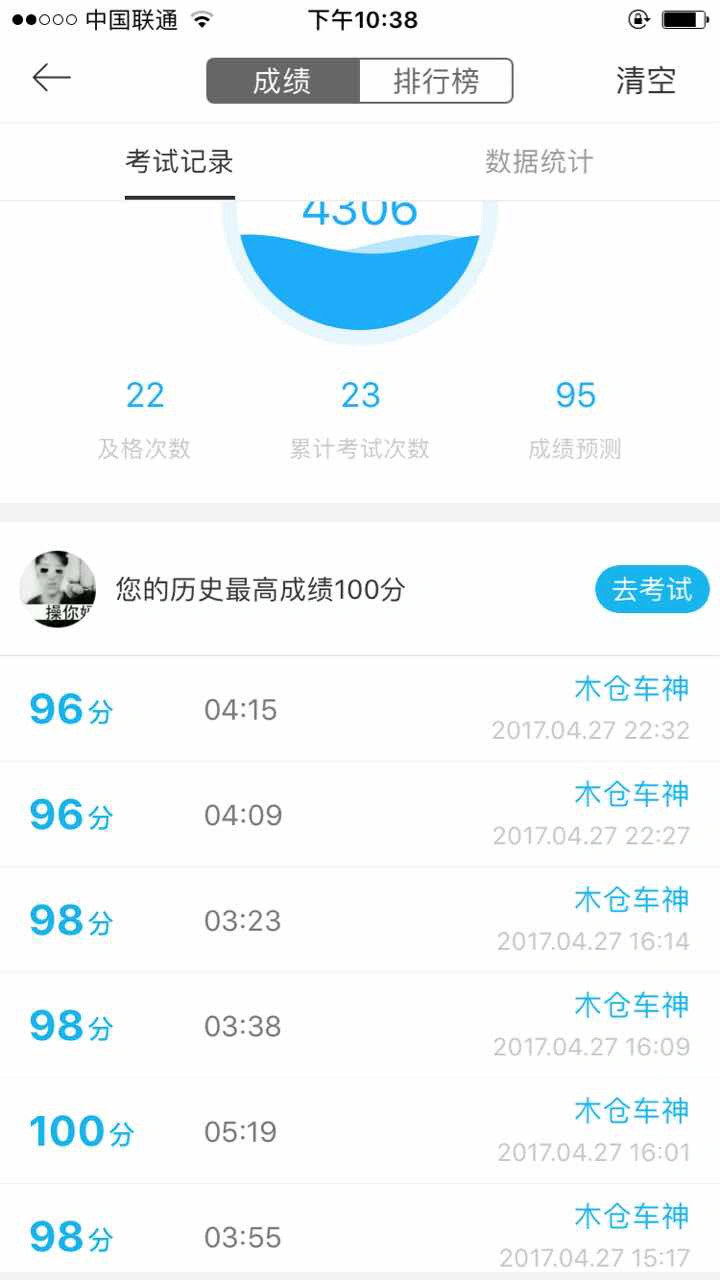Image resolution: width=720 pixels, height=1280 pixels.
Task: Open the 96分 record from 22:32
Action: click(360, 710)
